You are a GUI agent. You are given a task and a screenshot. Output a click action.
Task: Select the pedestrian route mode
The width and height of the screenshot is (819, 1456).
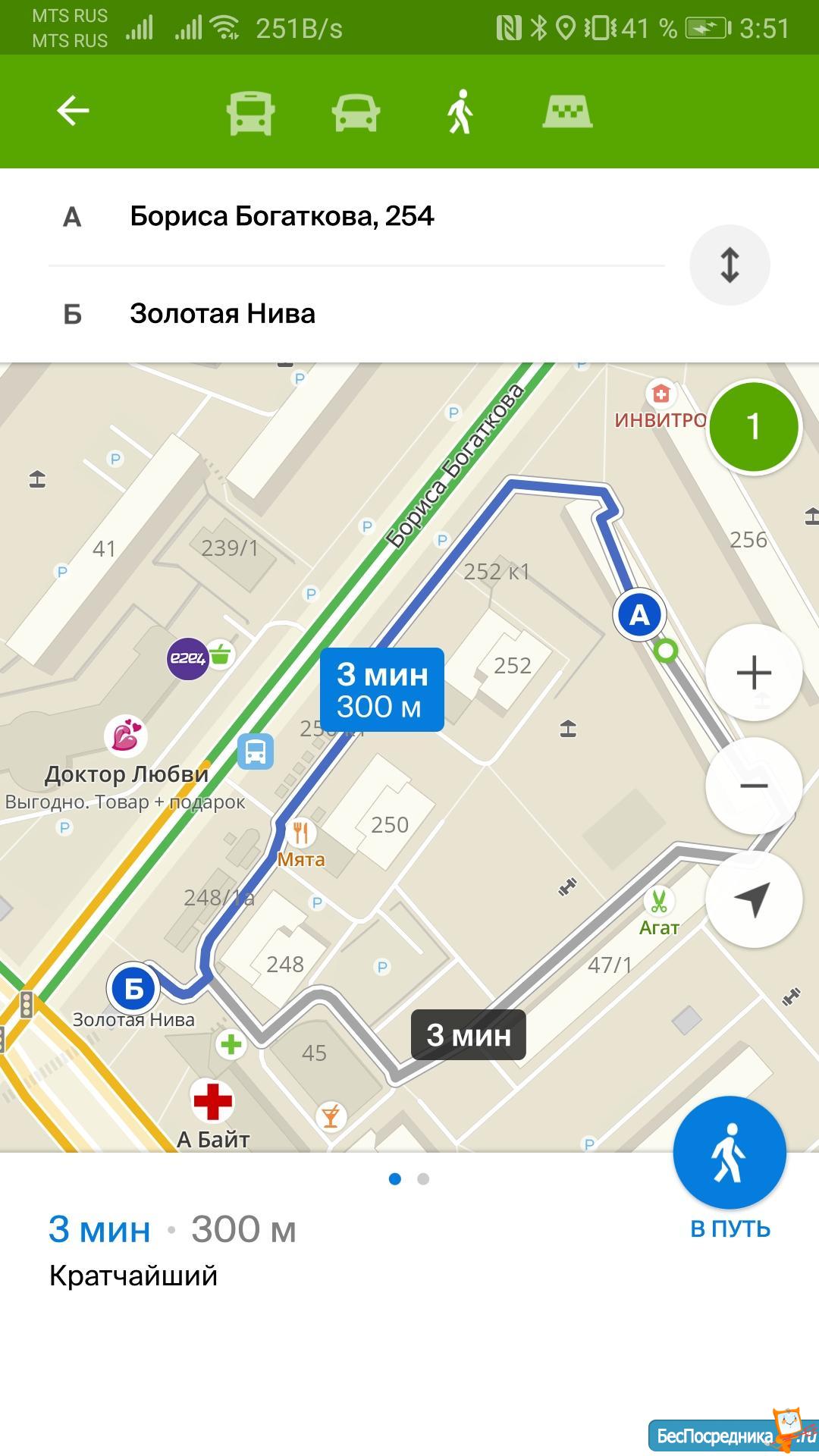(460, 113)
